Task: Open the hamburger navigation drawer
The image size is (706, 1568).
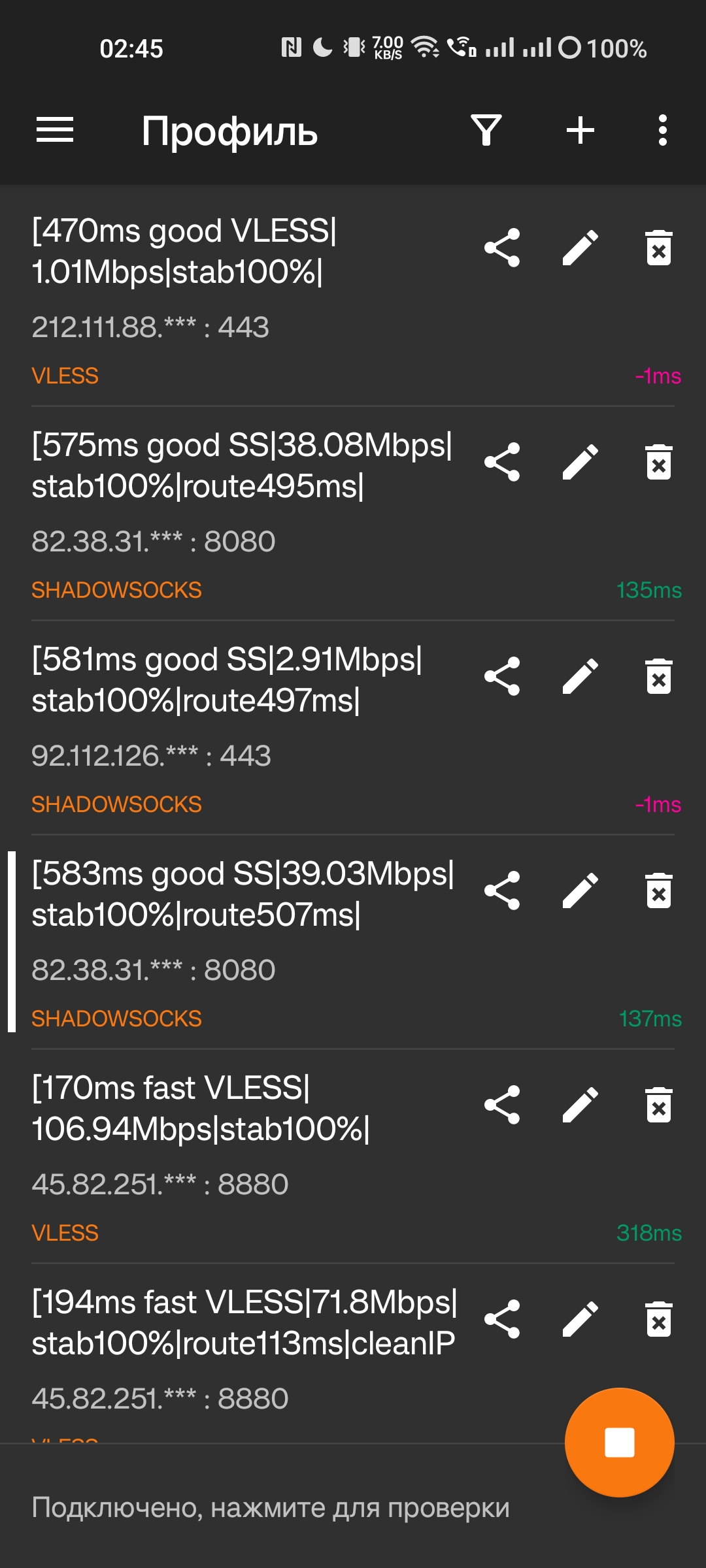Action: click(55, 130)
